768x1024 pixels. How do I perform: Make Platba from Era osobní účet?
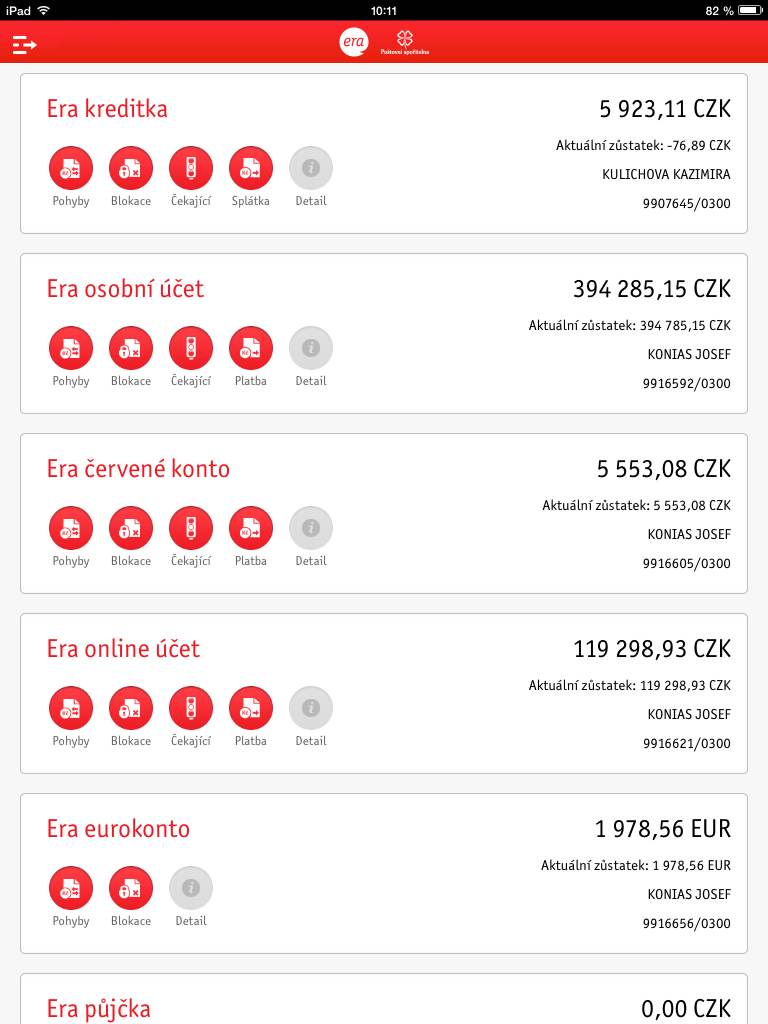pos(251,348)
